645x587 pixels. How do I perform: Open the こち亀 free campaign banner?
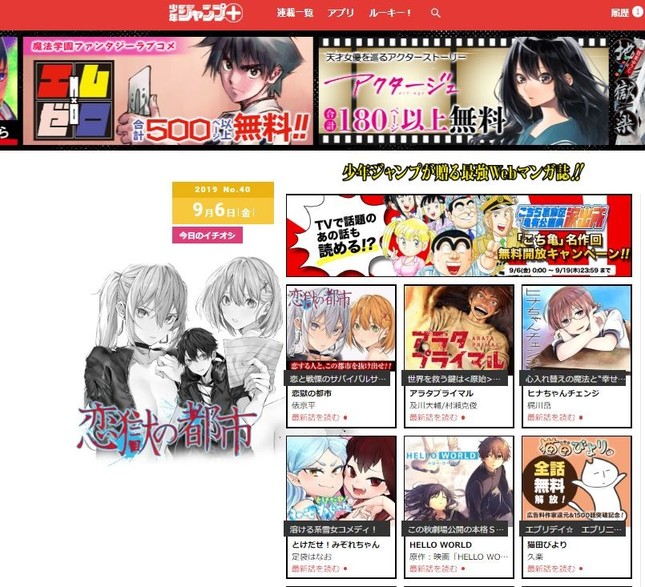coord(458,235)
